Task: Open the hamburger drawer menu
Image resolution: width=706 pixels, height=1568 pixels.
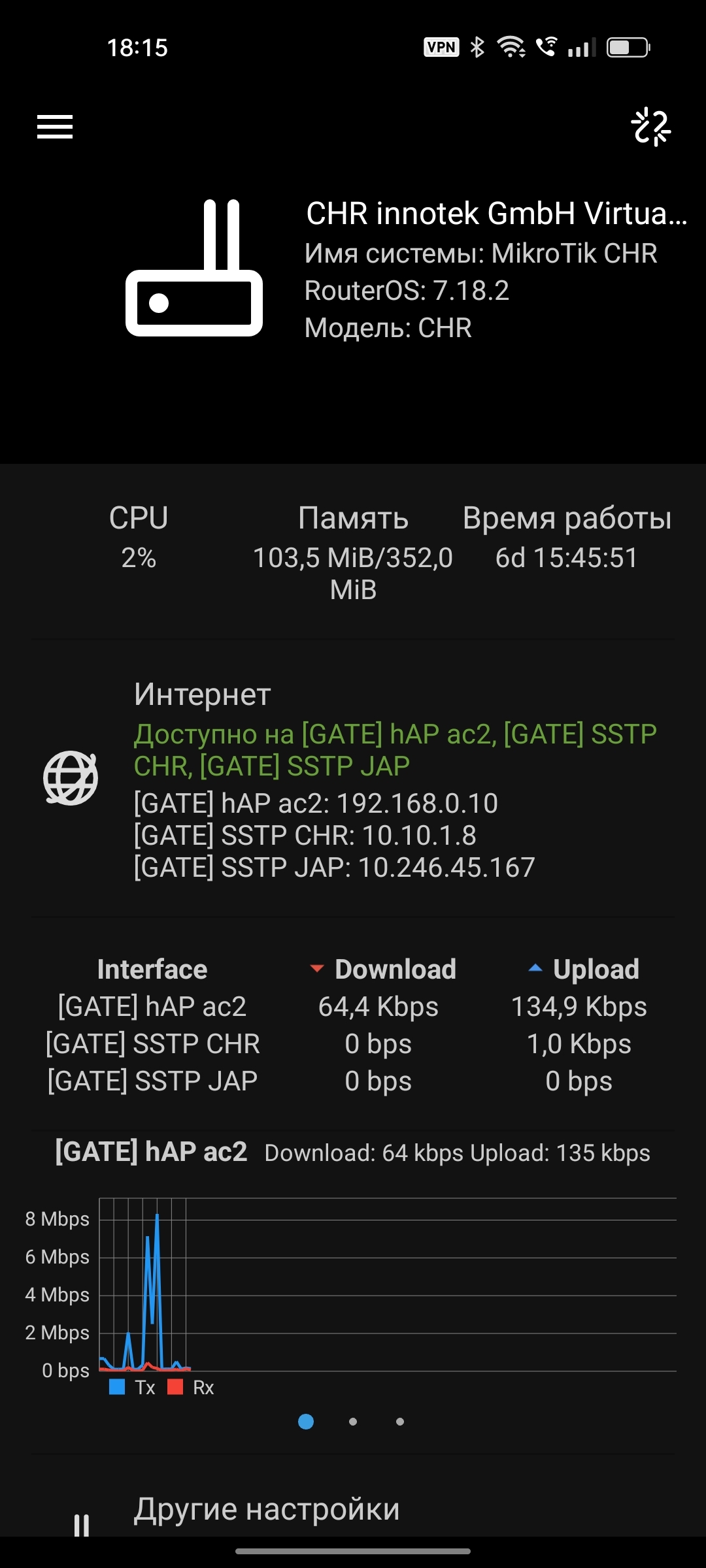Action: pos(54,127)
